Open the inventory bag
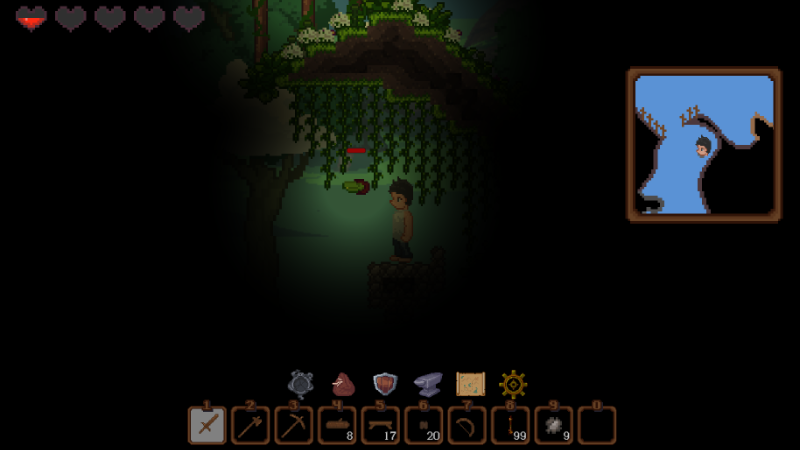The height and width of the screenshot is (450, 800). pyautogui.click(x=343, y=384)
